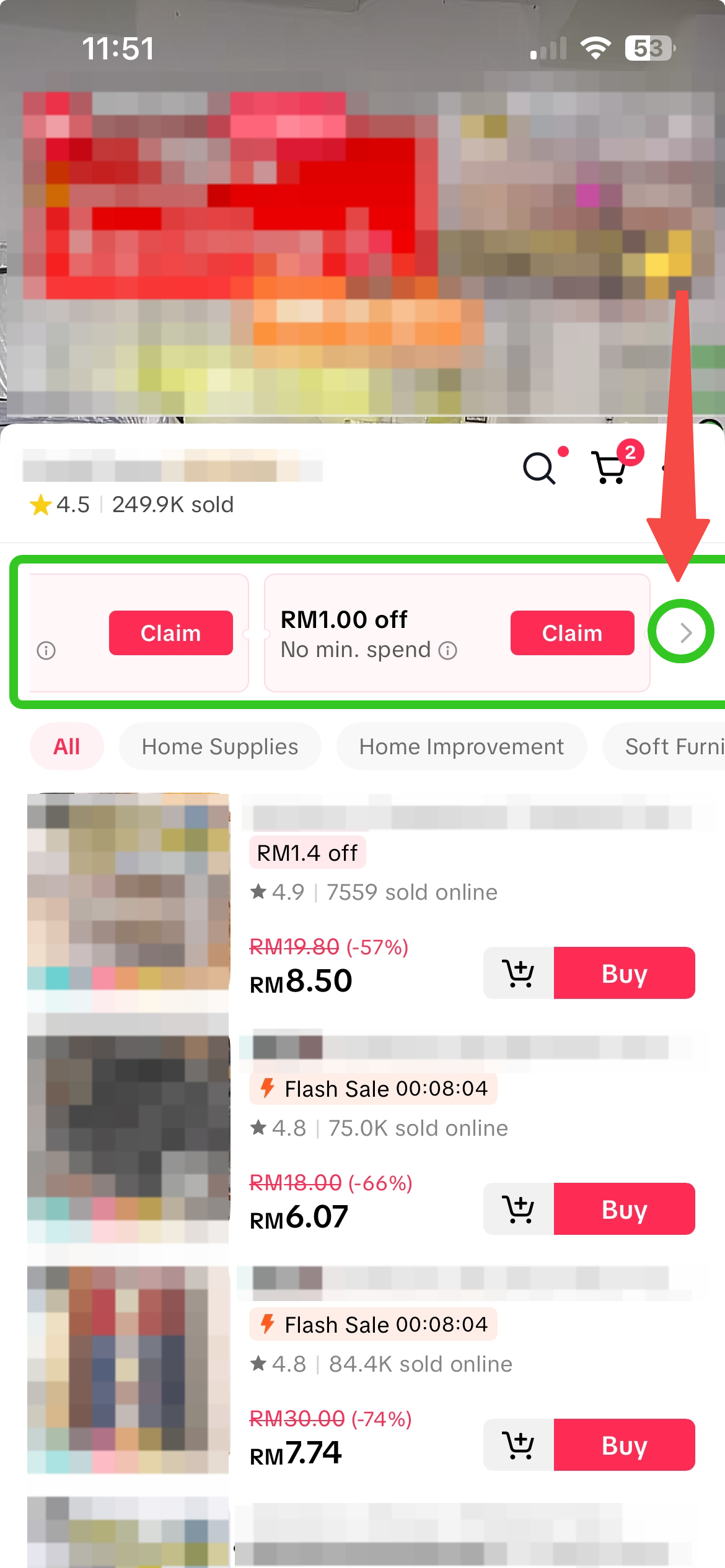Screen dimensions: 725x1568
Task: Buy the RM6.07 flash sale item
Action: click(x=624, y=1209)
